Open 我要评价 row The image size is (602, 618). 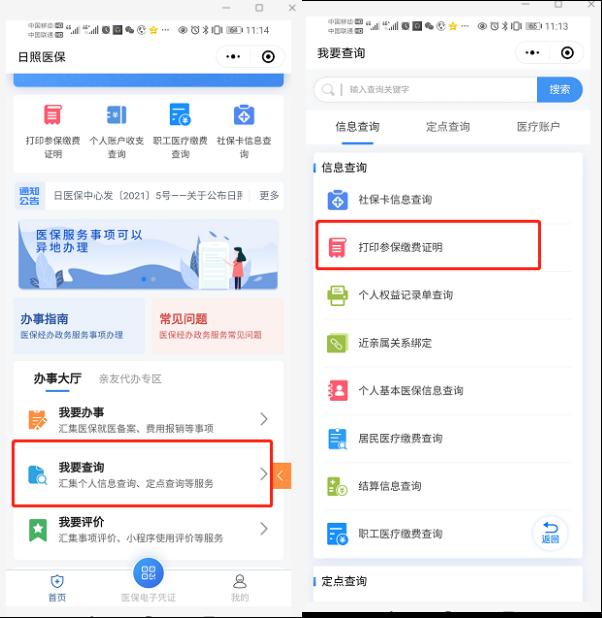point(140,529)
